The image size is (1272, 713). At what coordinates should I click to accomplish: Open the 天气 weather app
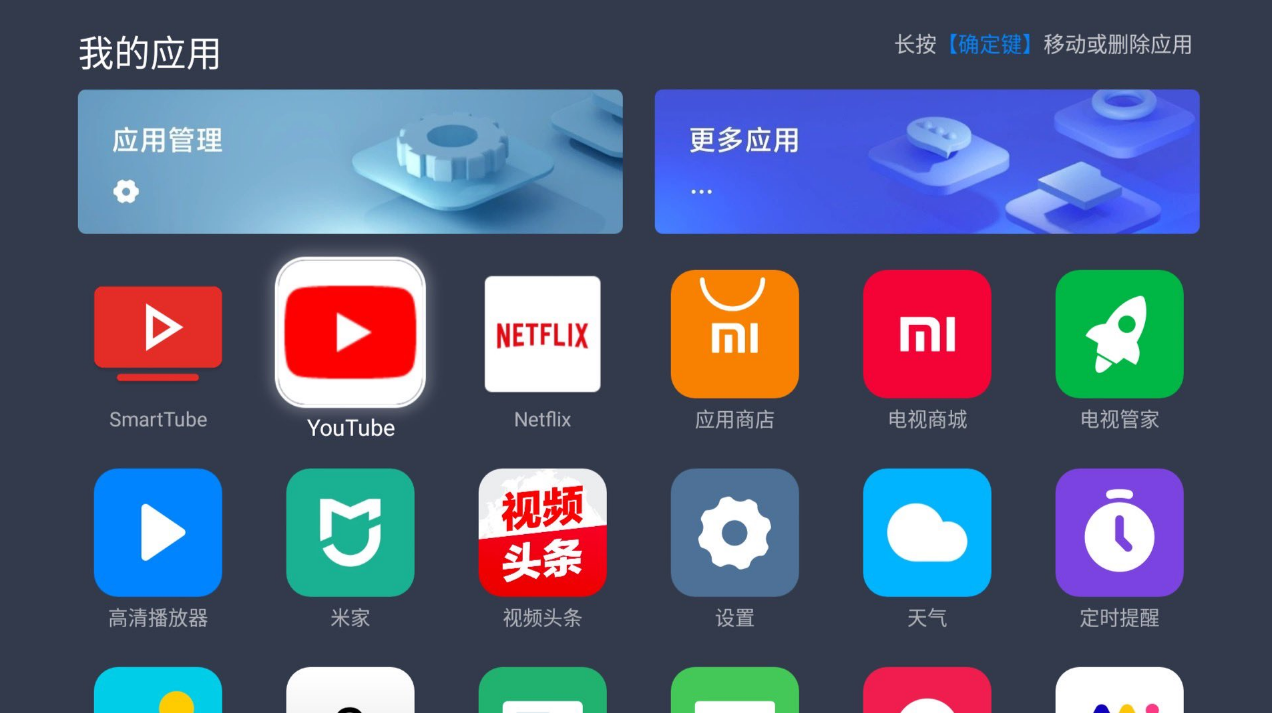click(x=926, y=532)
